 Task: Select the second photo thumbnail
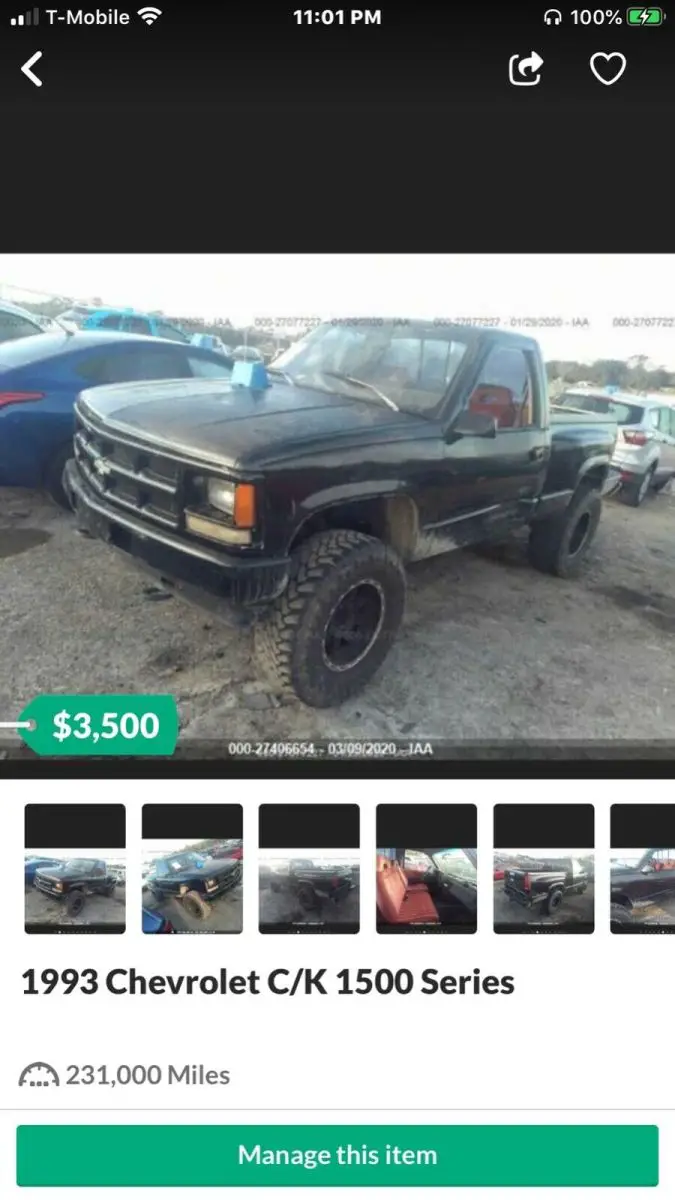pyautogui.click(x=192, y=869)
